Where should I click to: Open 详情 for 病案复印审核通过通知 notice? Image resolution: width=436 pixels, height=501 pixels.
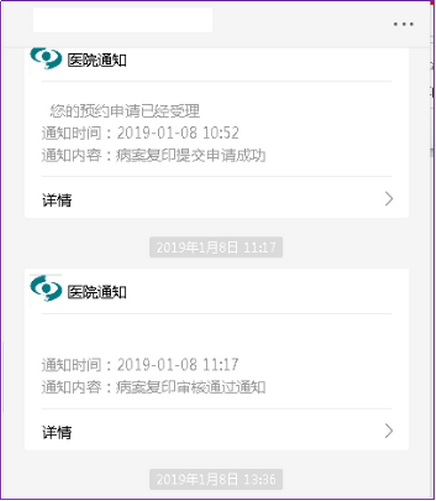coord(217,431)
